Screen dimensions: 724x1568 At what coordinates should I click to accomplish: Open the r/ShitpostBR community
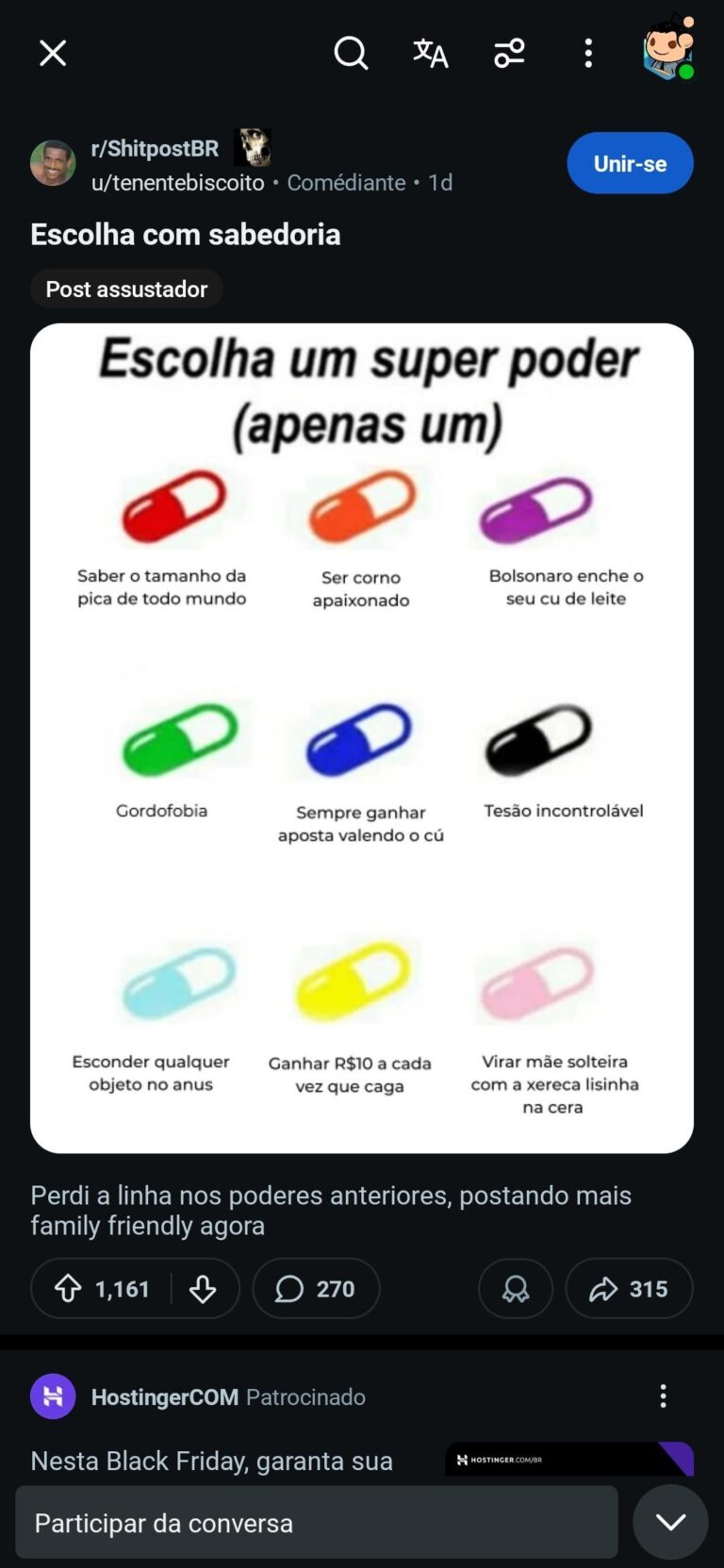pos(155,149)
